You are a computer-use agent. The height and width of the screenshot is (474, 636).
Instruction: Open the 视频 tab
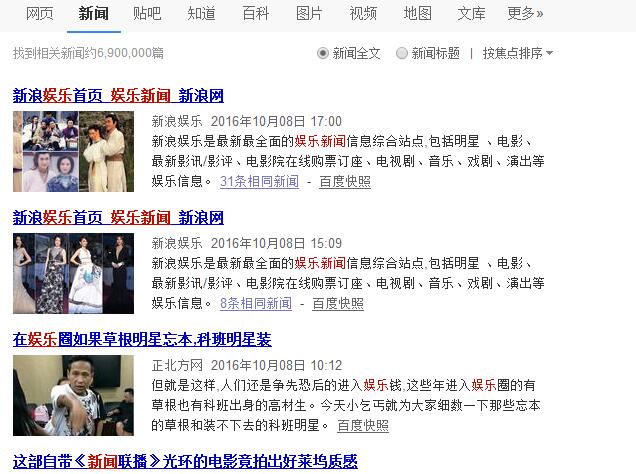(363, 14)
